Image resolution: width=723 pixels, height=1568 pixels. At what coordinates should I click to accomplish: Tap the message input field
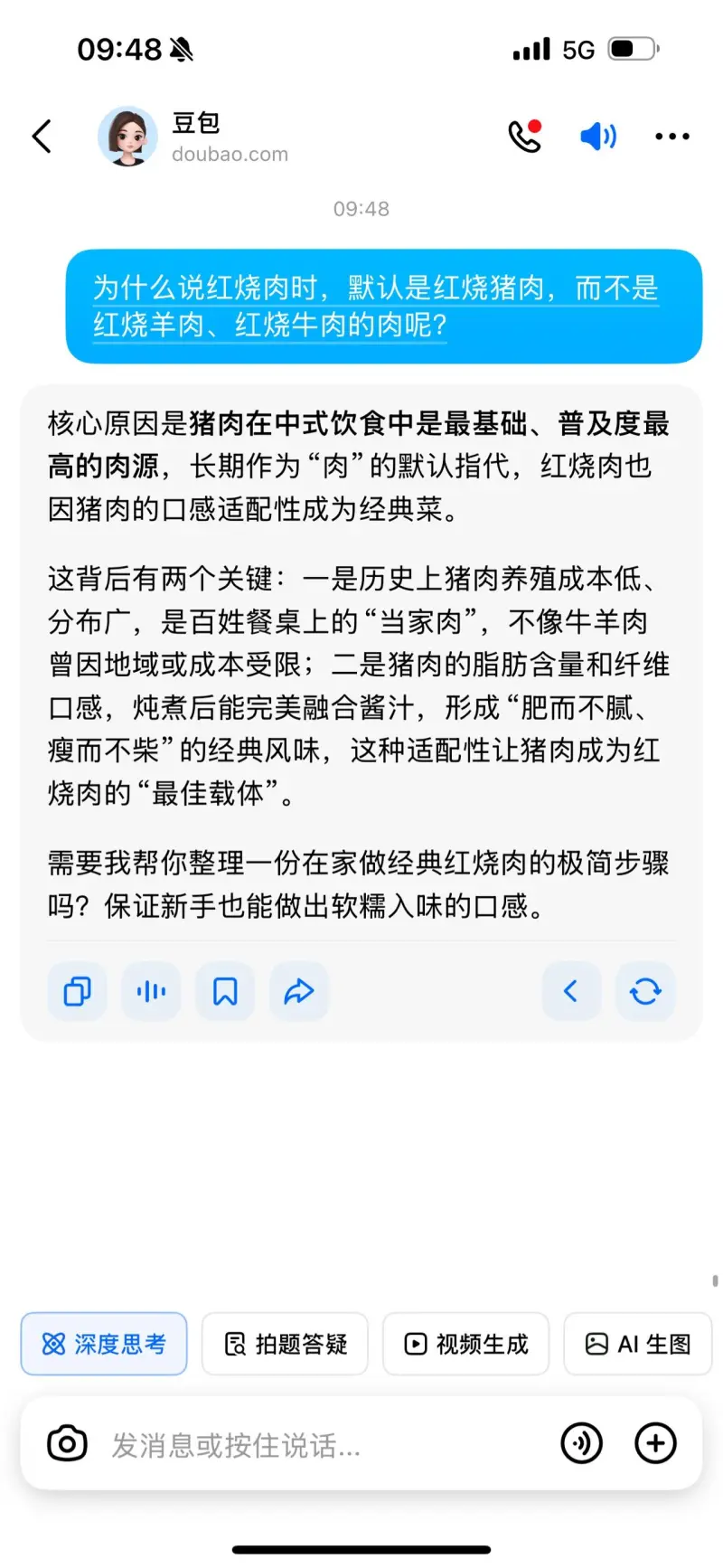316,1445
